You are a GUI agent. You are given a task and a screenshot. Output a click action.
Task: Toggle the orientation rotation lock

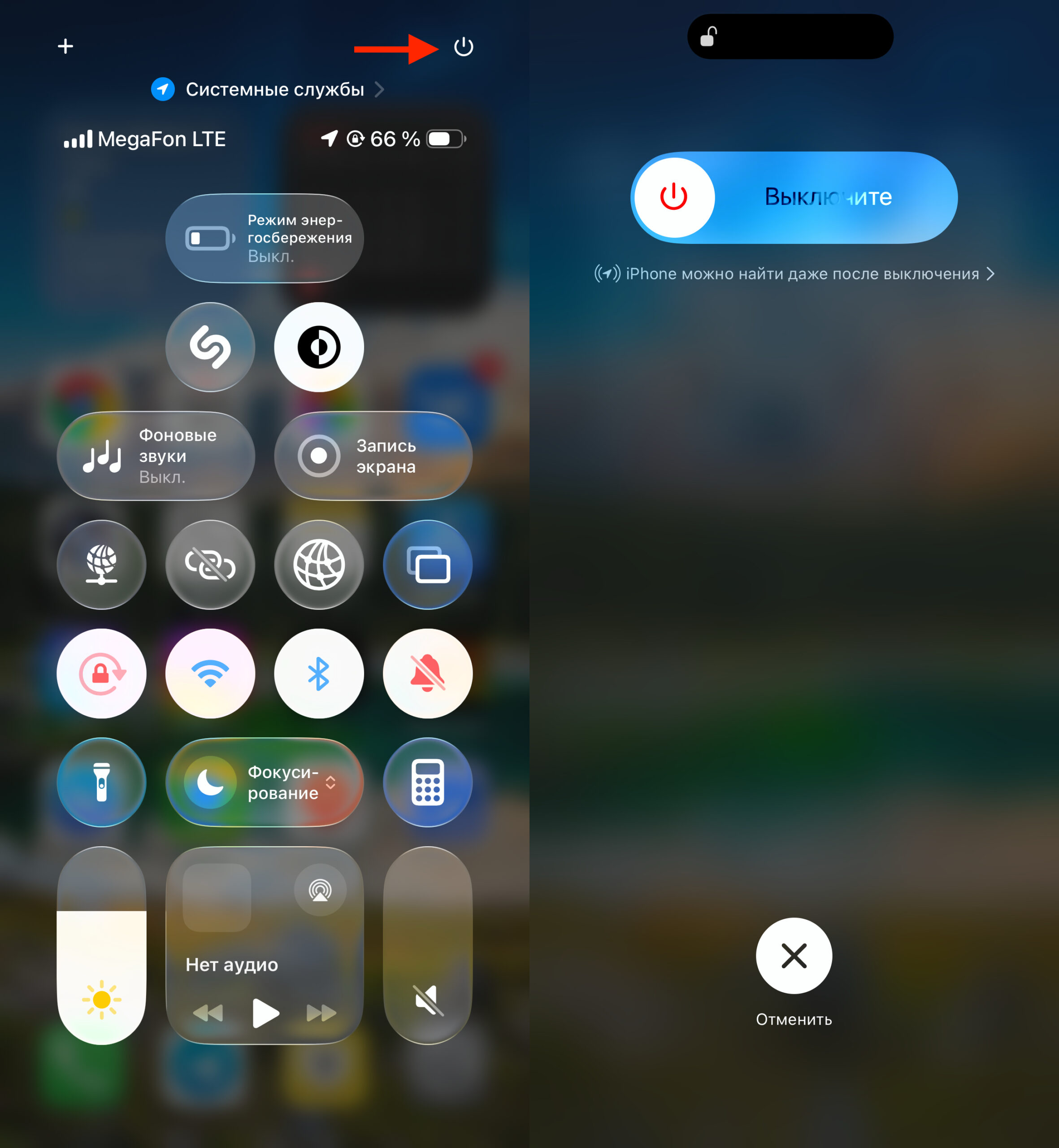click(101, 674)
